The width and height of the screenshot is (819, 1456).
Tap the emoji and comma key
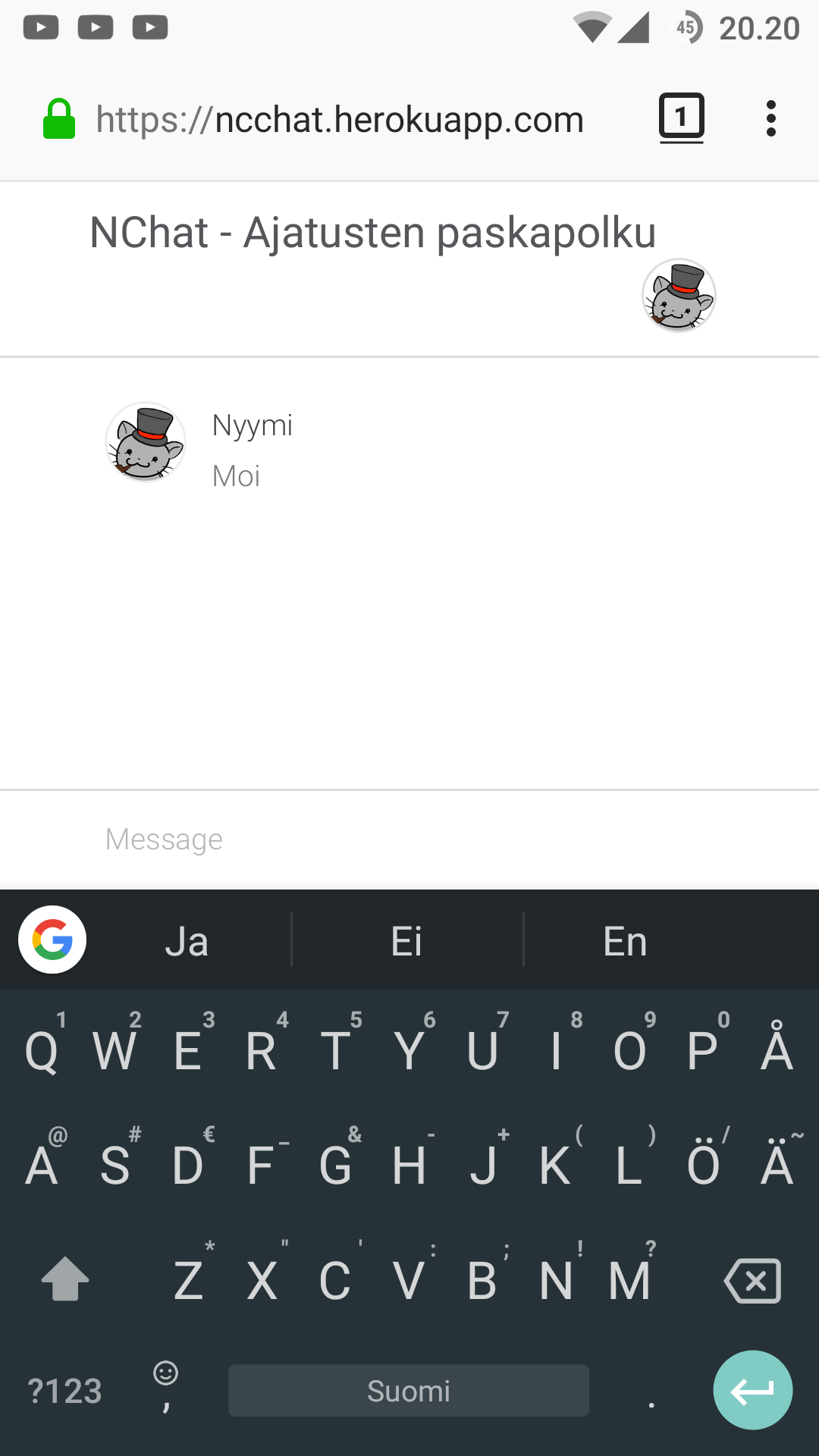pyautogui.click(x=165, y=1388)
